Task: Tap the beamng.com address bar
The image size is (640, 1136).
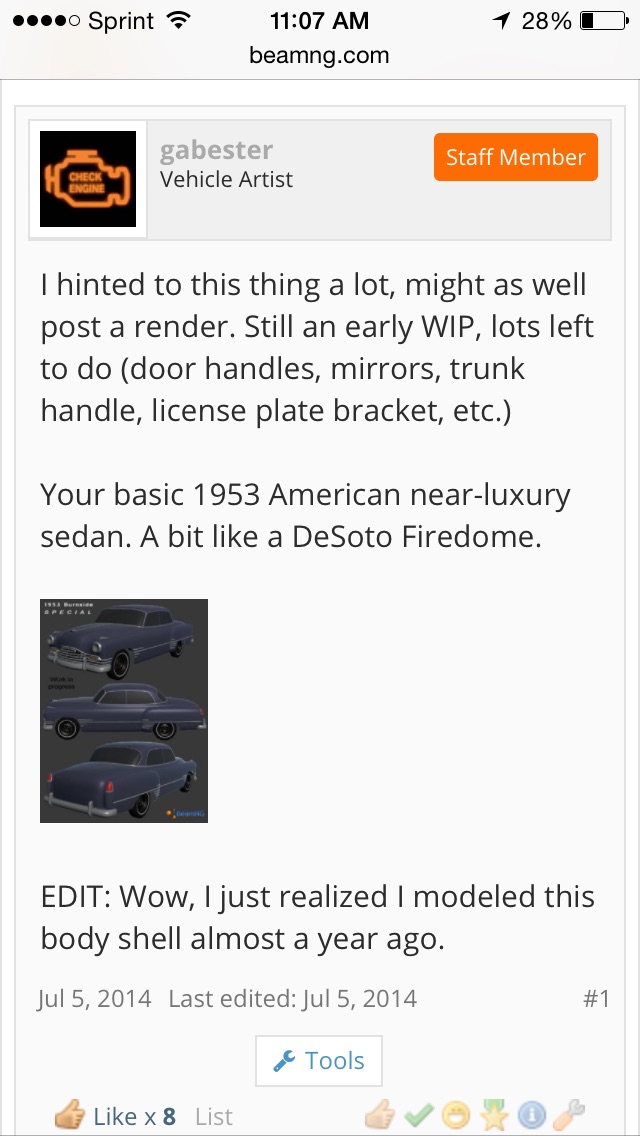Action: [x=319, y=55]
